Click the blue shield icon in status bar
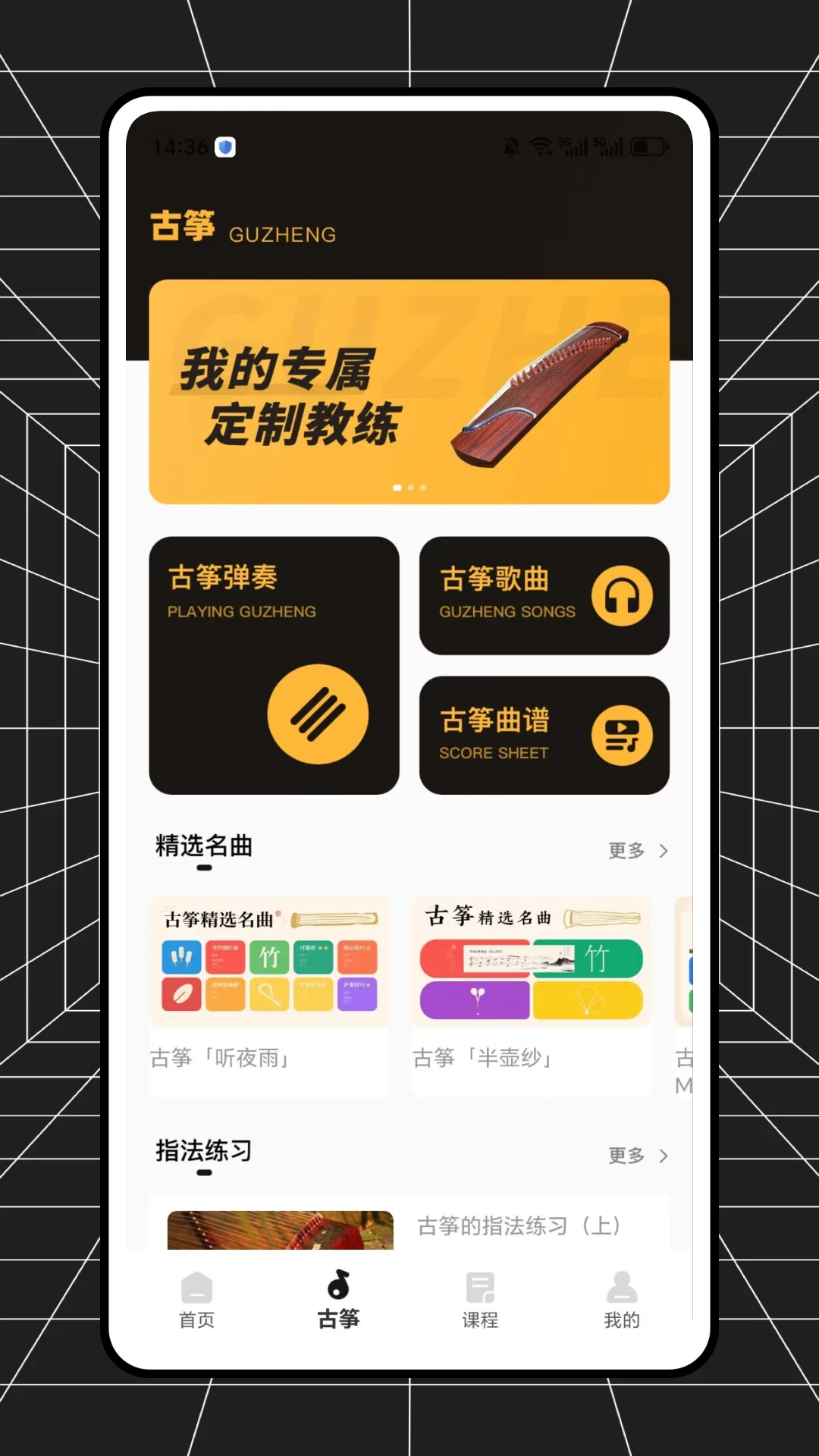Viewport: 819px width, 1456px height. (224, 147)
